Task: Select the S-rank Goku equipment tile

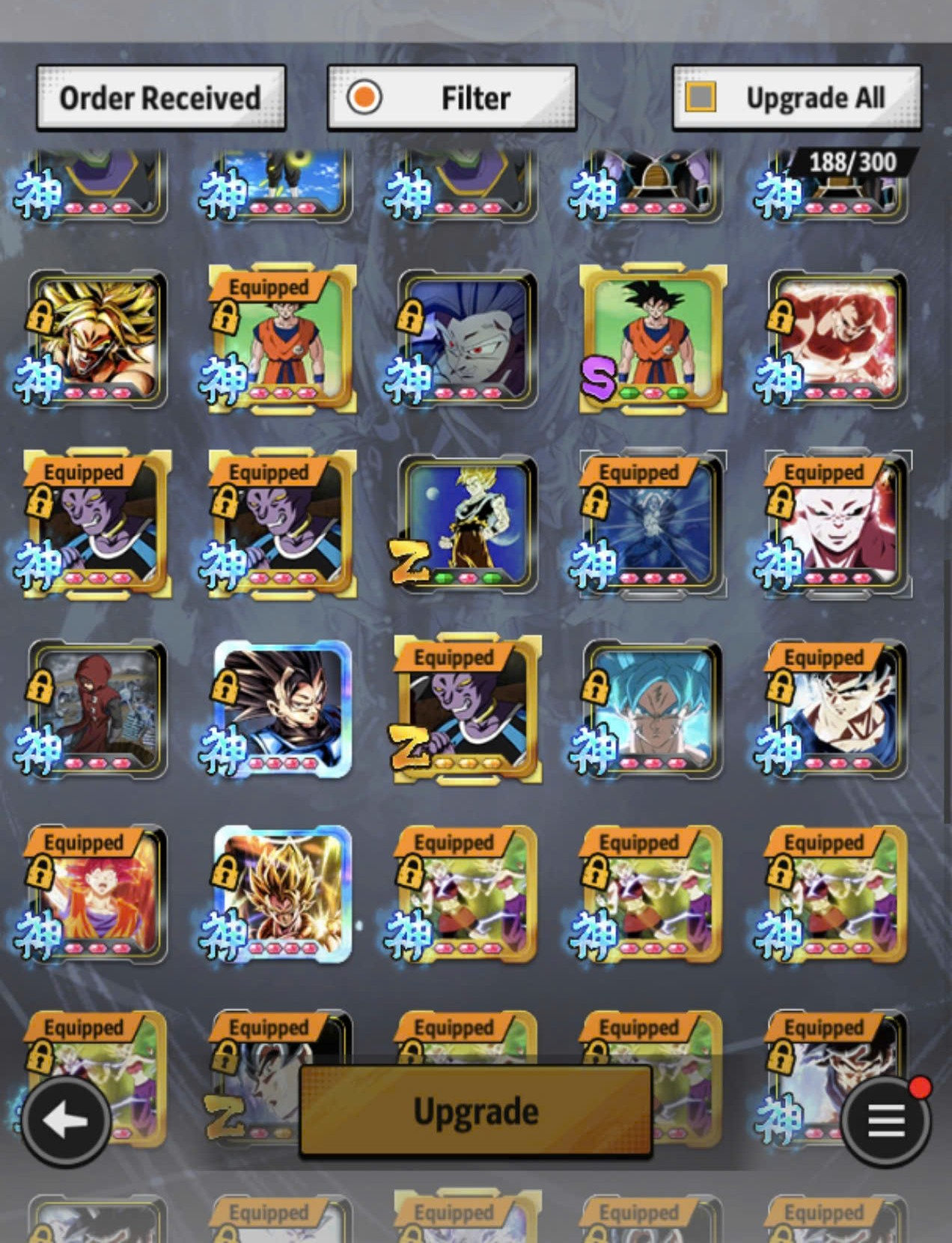Action: pyautogui.click(x=653, y=338)
